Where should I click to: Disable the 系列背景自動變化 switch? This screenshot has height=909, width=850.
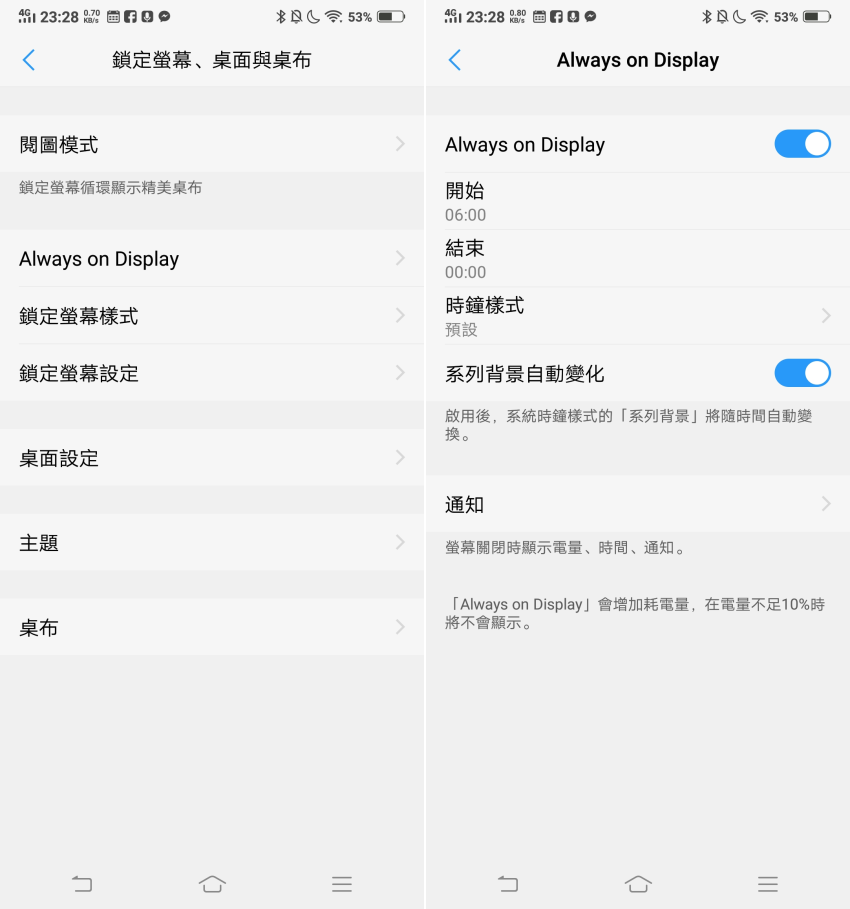point(802,373)
